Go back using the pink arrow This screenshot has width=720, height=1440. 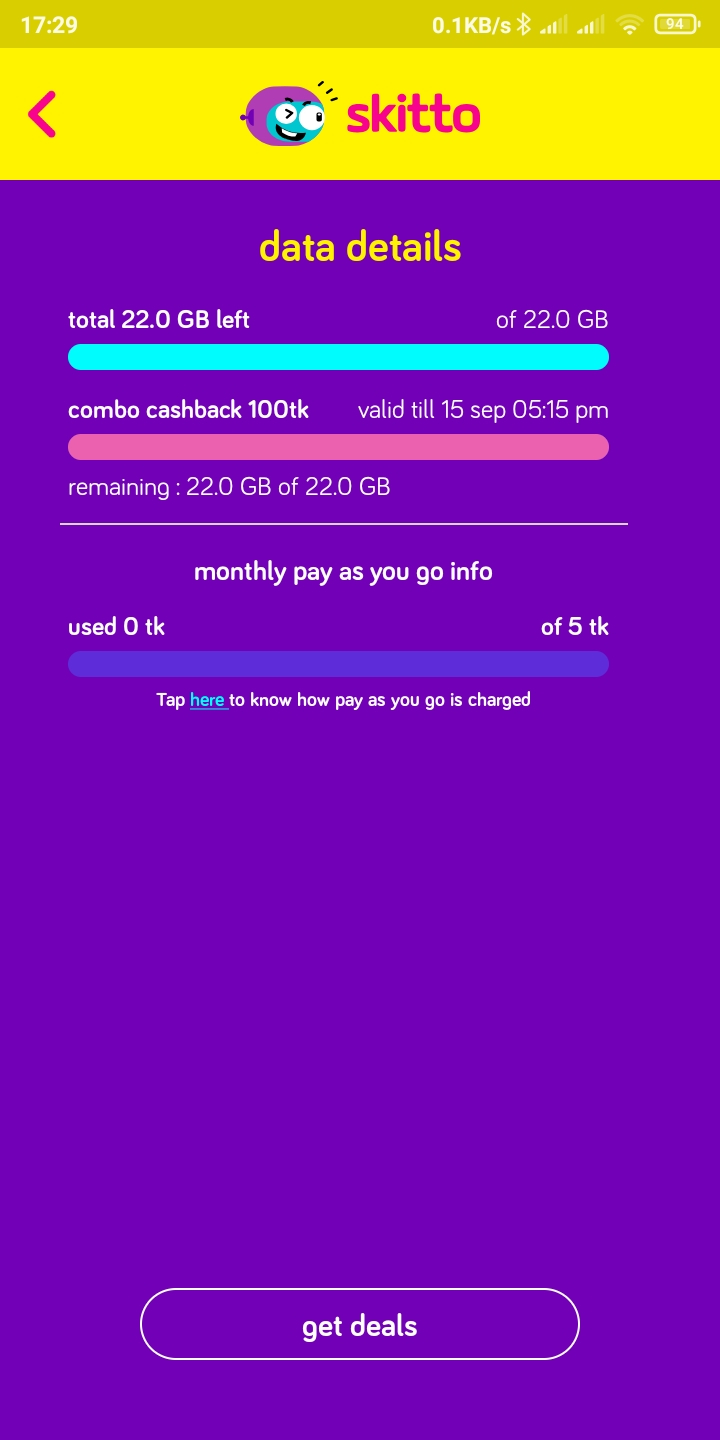pyautogui.click(x=42, y=114)
